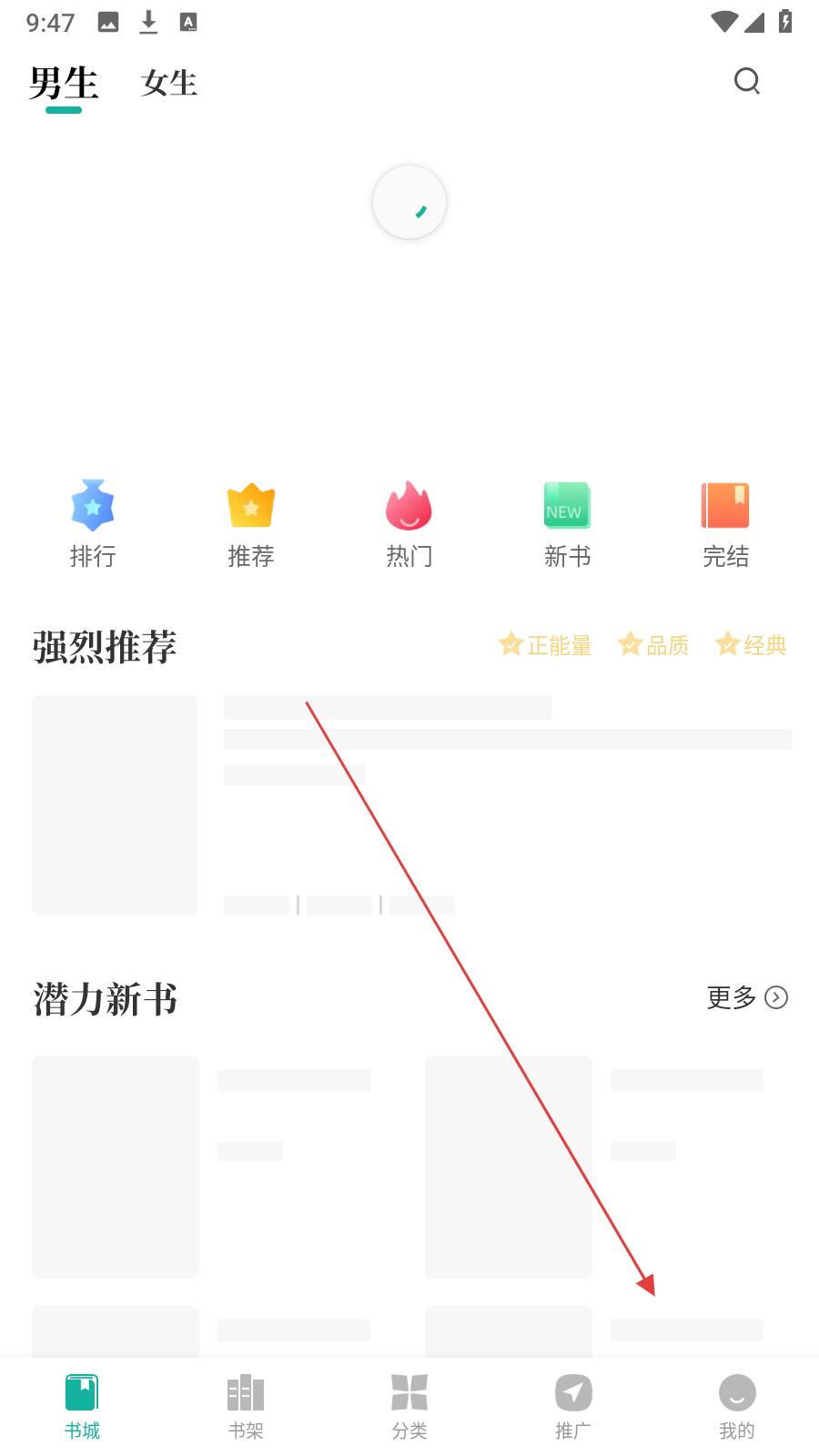Select the 书城 bookstore tab

coord(82,1407)
